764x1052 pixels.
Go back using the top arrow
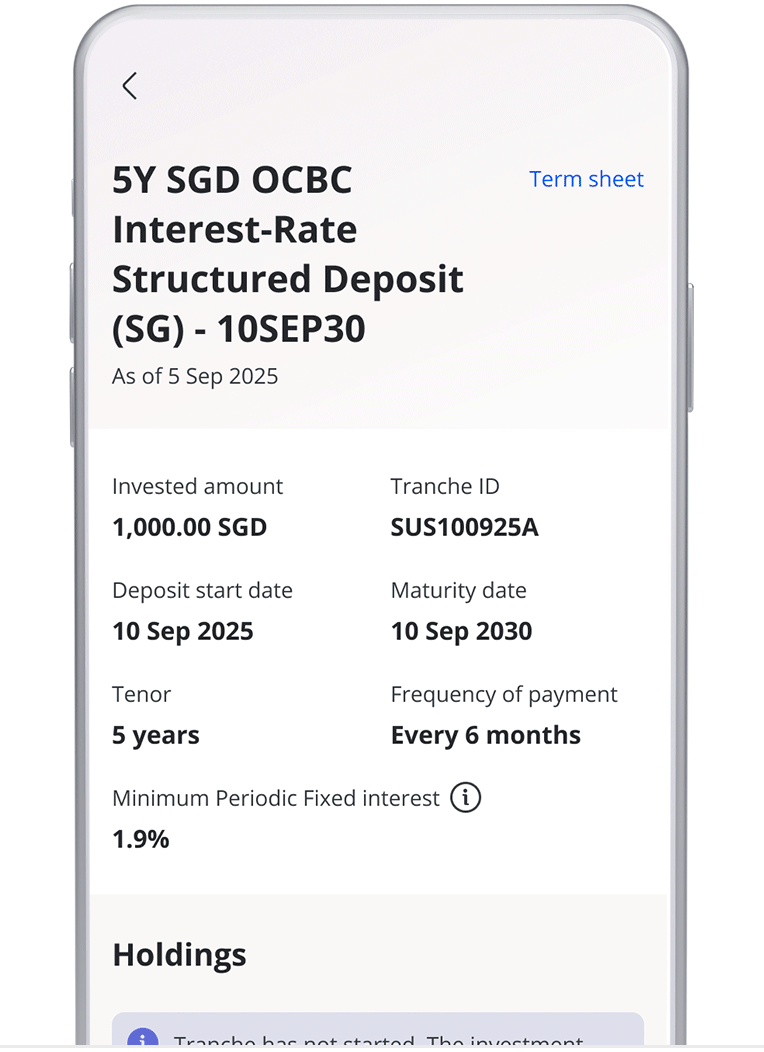(x=129, y=86)
